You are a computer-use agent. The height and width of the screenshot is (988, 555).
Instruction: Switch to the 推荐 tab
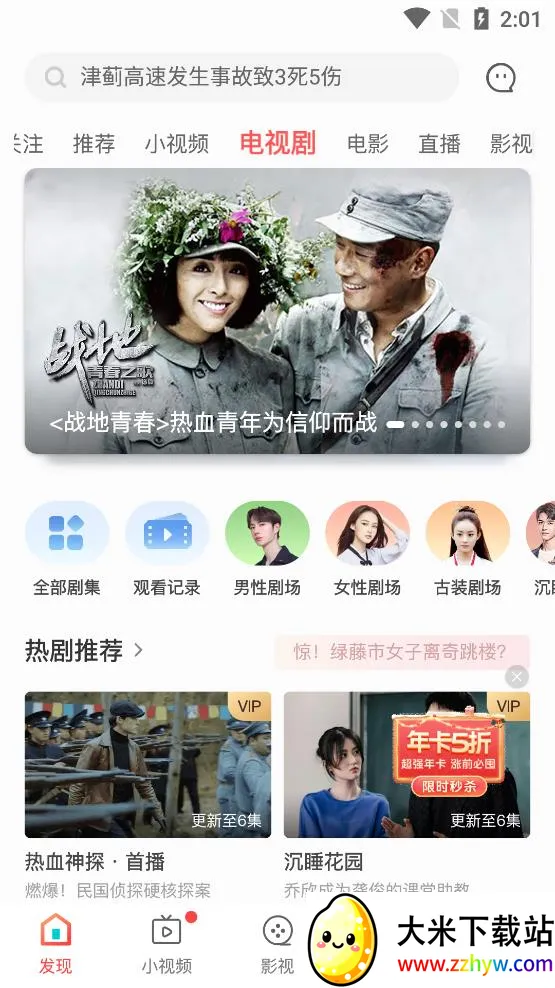click(x=94, y=144)
